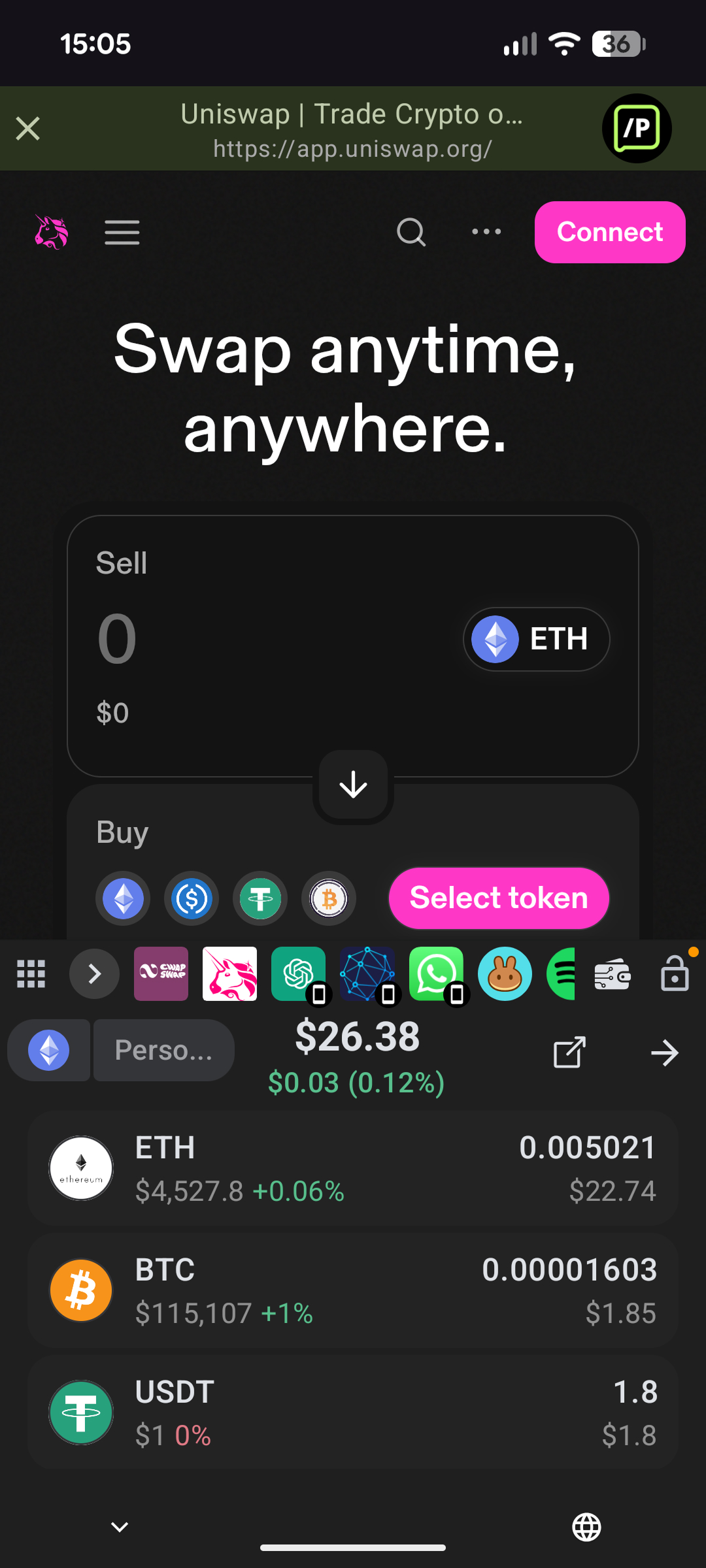Select the USDC quick-pick token icon

point(191,898)
